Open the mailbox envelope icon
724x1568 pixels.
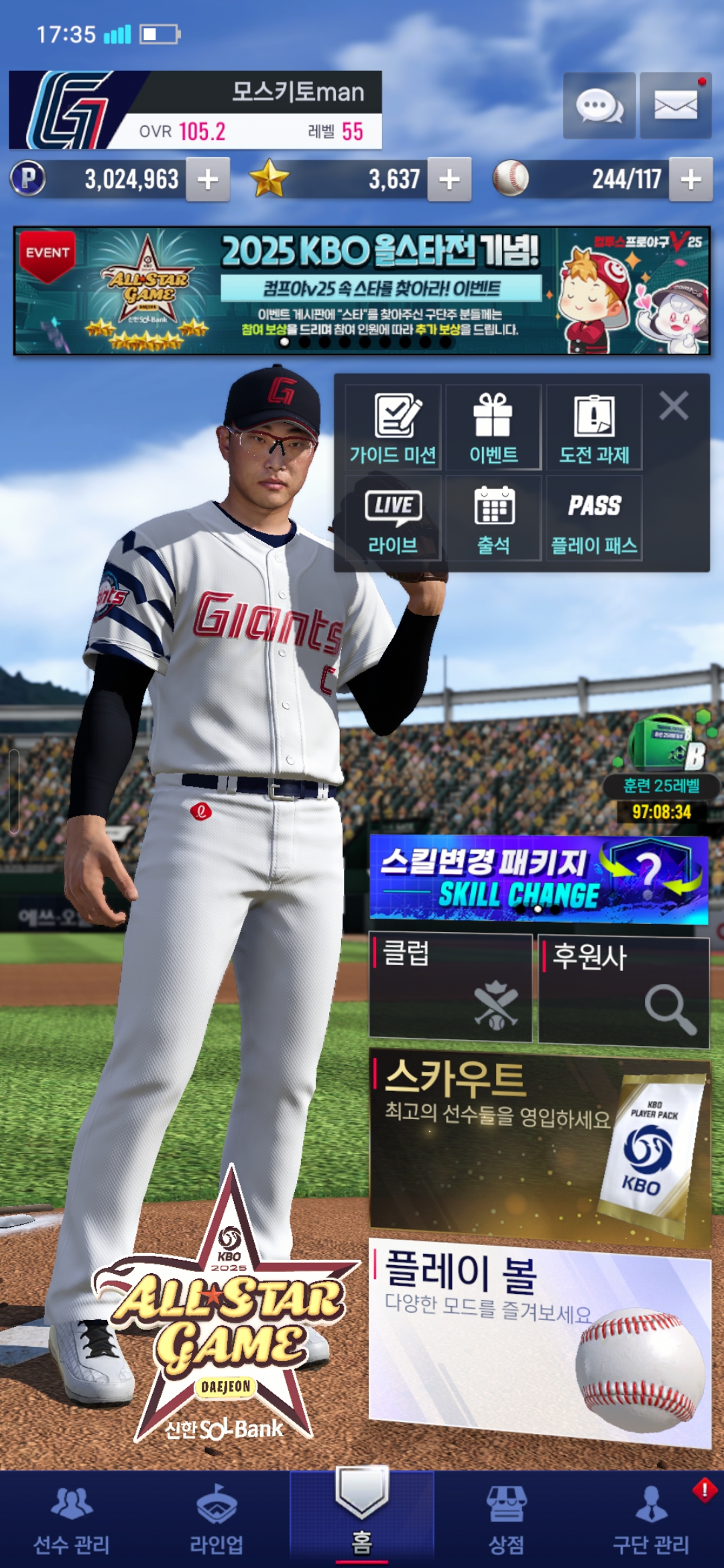[x=675, y=106]
